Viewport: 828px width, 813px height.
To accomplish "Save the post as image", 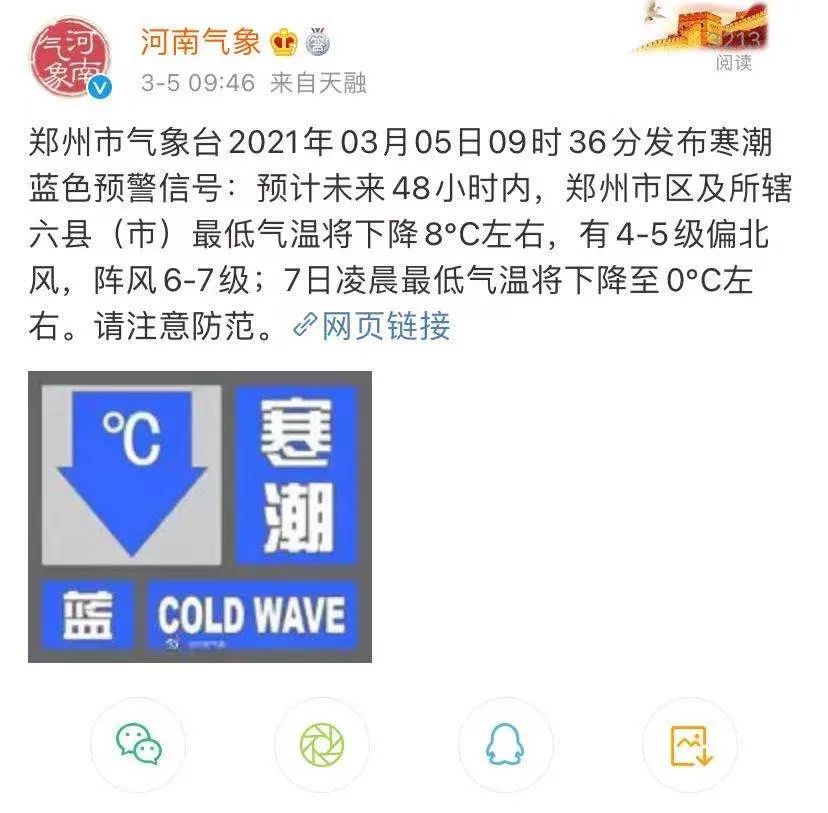I will (690, 744).
